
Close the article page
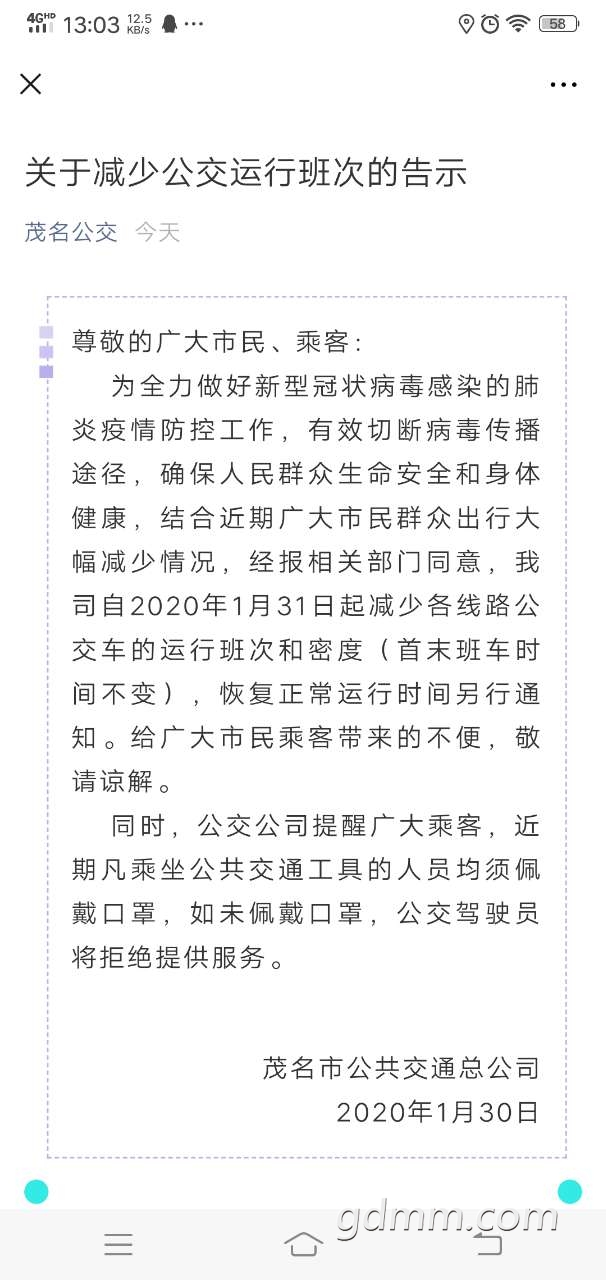tap(31, 84)
